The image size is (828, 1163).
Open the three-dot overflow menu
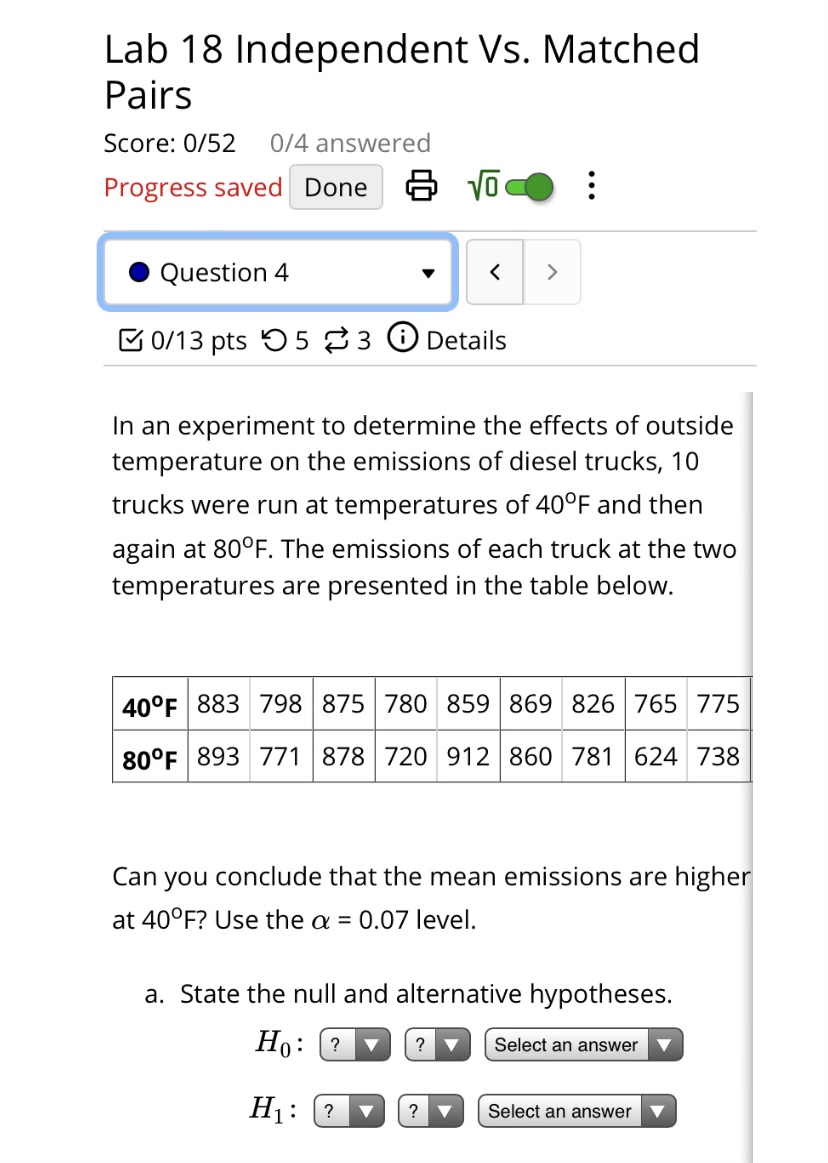(591, 186)
